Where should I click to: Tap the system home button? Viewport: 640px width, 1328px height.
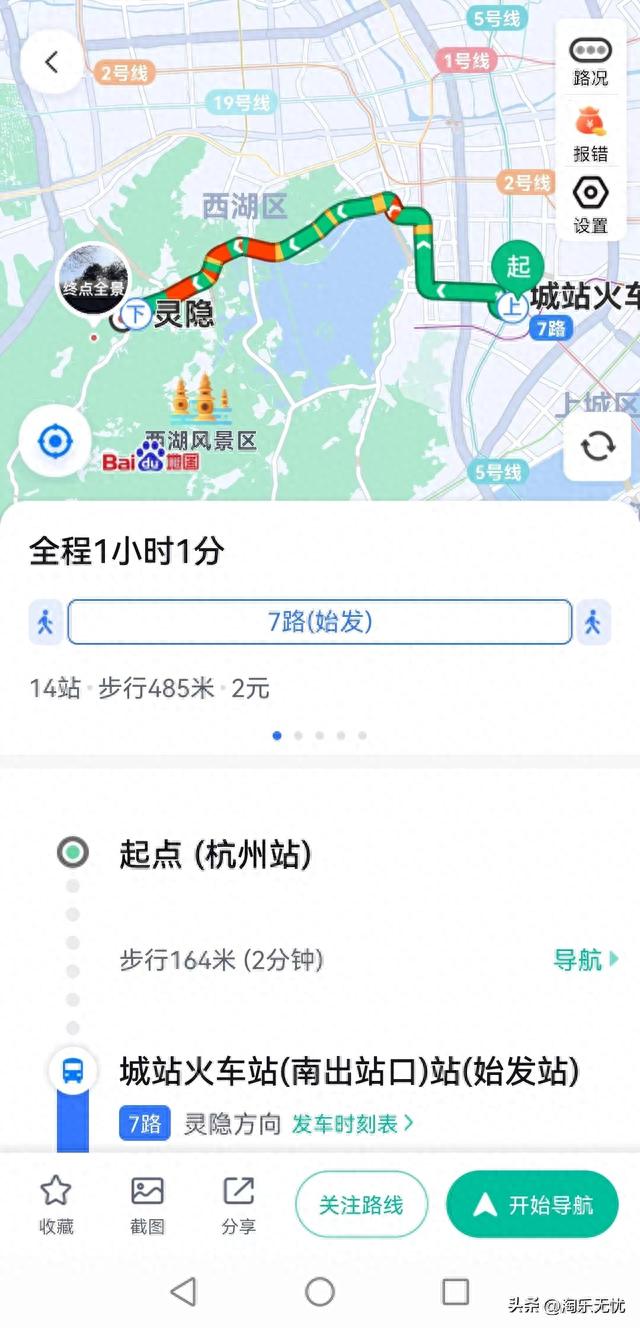pyautogui.click(x=320, y=1292)
